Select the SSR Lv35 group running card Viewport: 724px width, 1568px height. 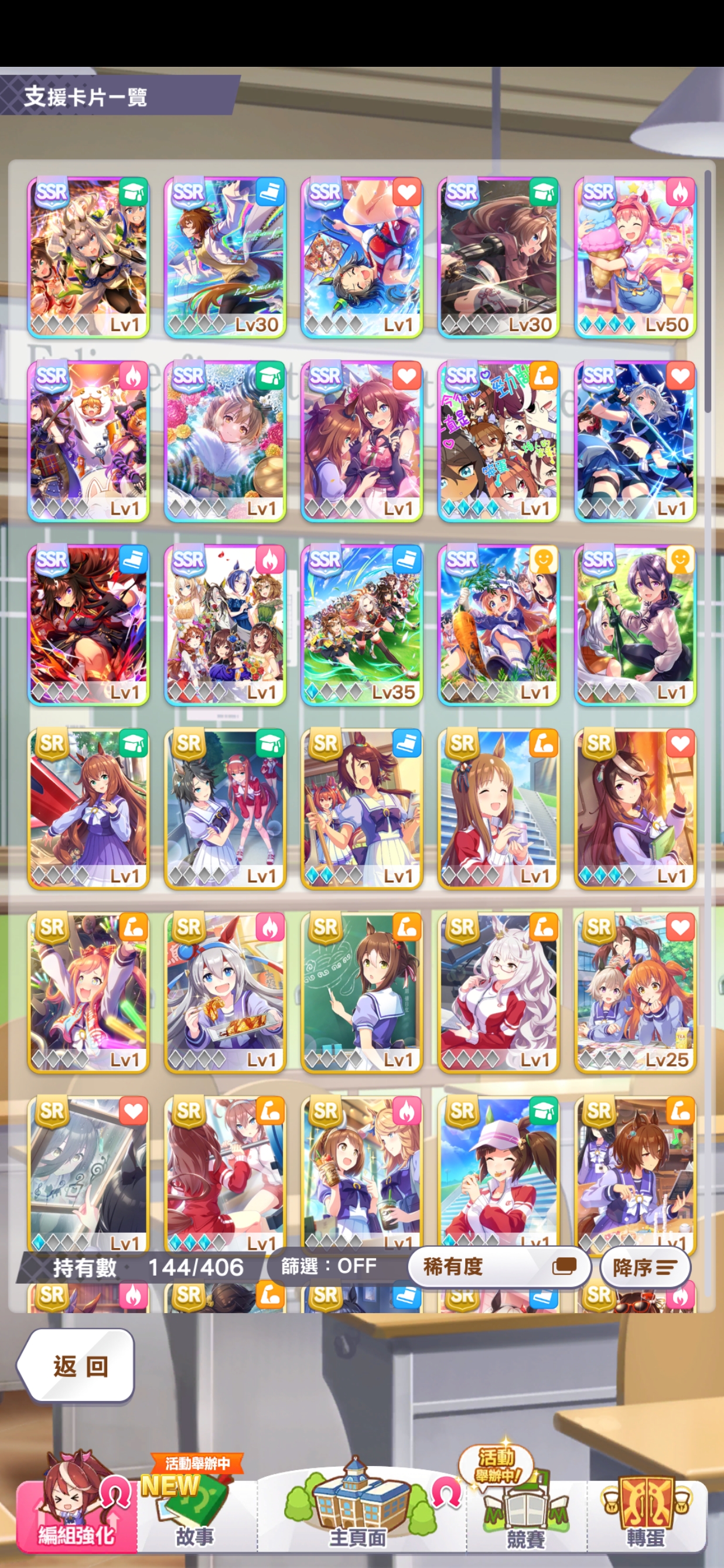[361, 625]
